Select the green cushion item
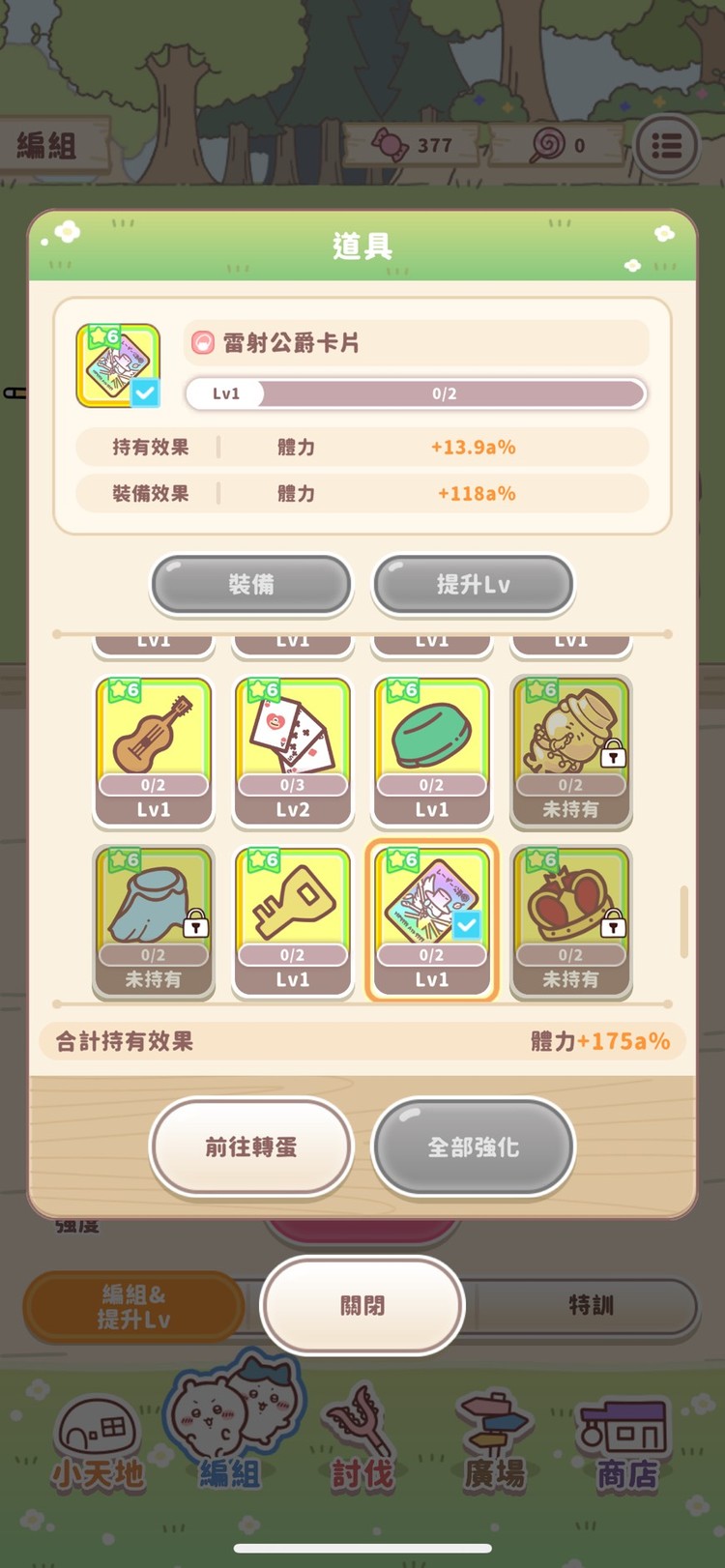The width and height of the screenshot is (725, 1568). click(x=432, y=750)
